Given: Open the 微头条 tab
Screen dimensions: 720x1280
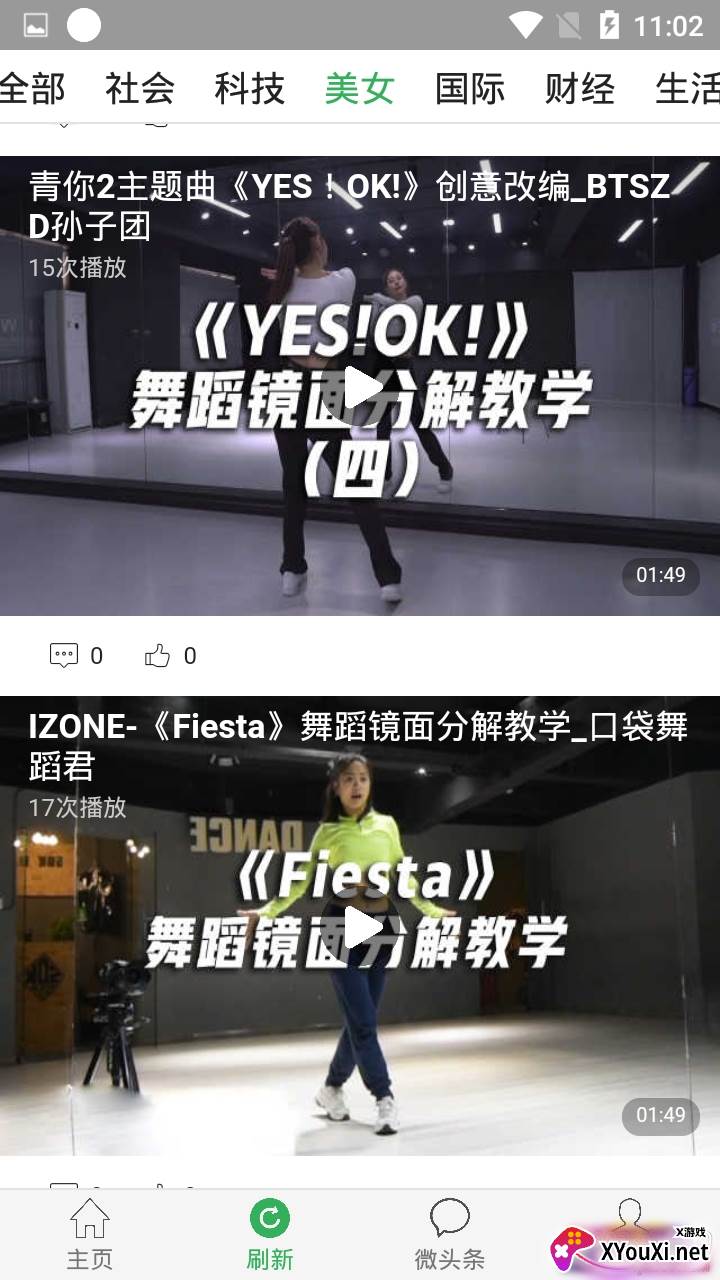Looking at the screenshot, I should [x=449, y=1234].
